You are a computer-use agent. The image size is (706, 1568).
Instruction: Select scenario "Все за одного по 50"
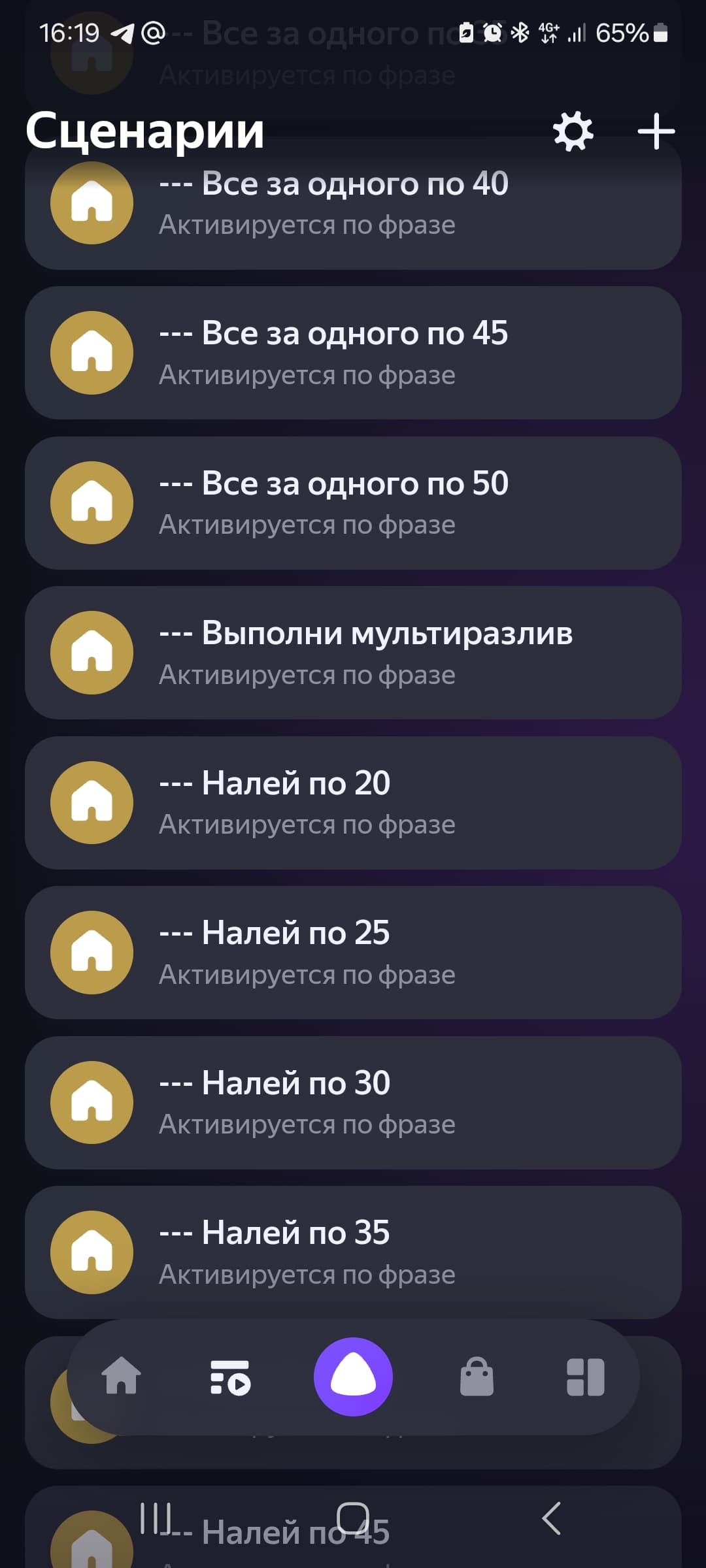click(x=353, y=503)
